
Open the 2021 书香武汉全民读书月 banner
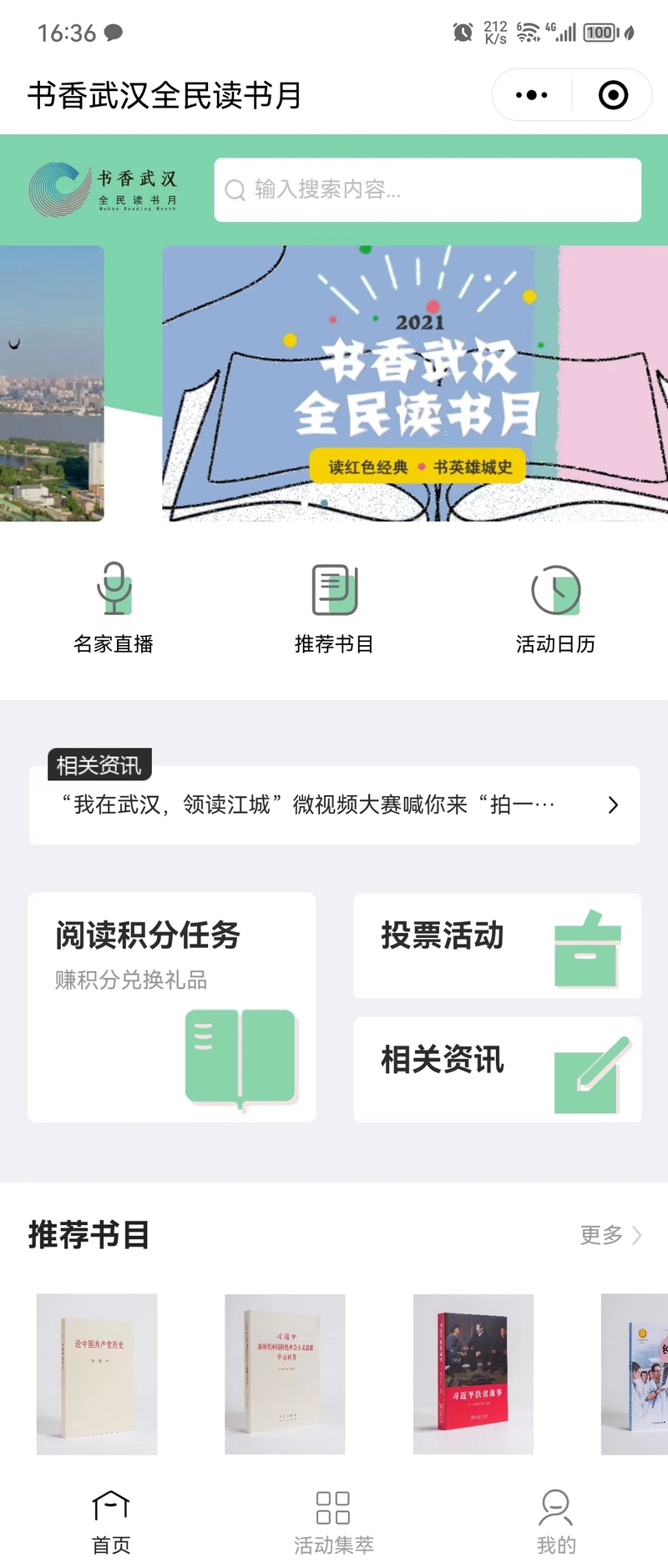415,384
